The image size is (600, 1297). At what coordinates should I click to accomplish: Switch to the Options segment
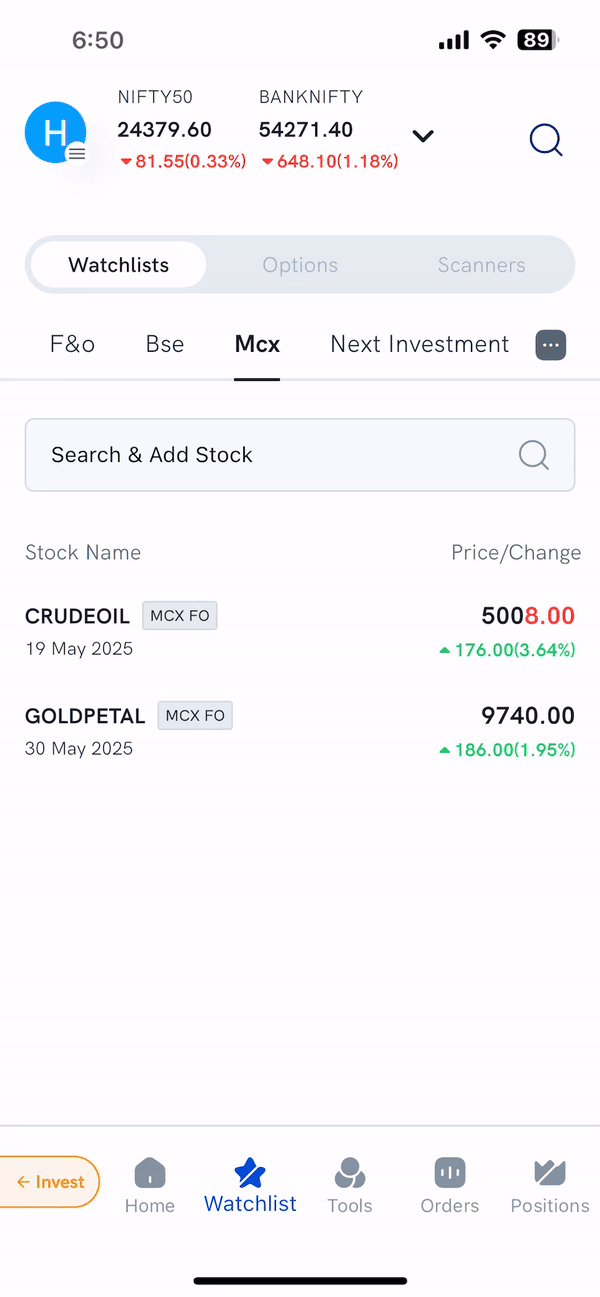point(300,265)
